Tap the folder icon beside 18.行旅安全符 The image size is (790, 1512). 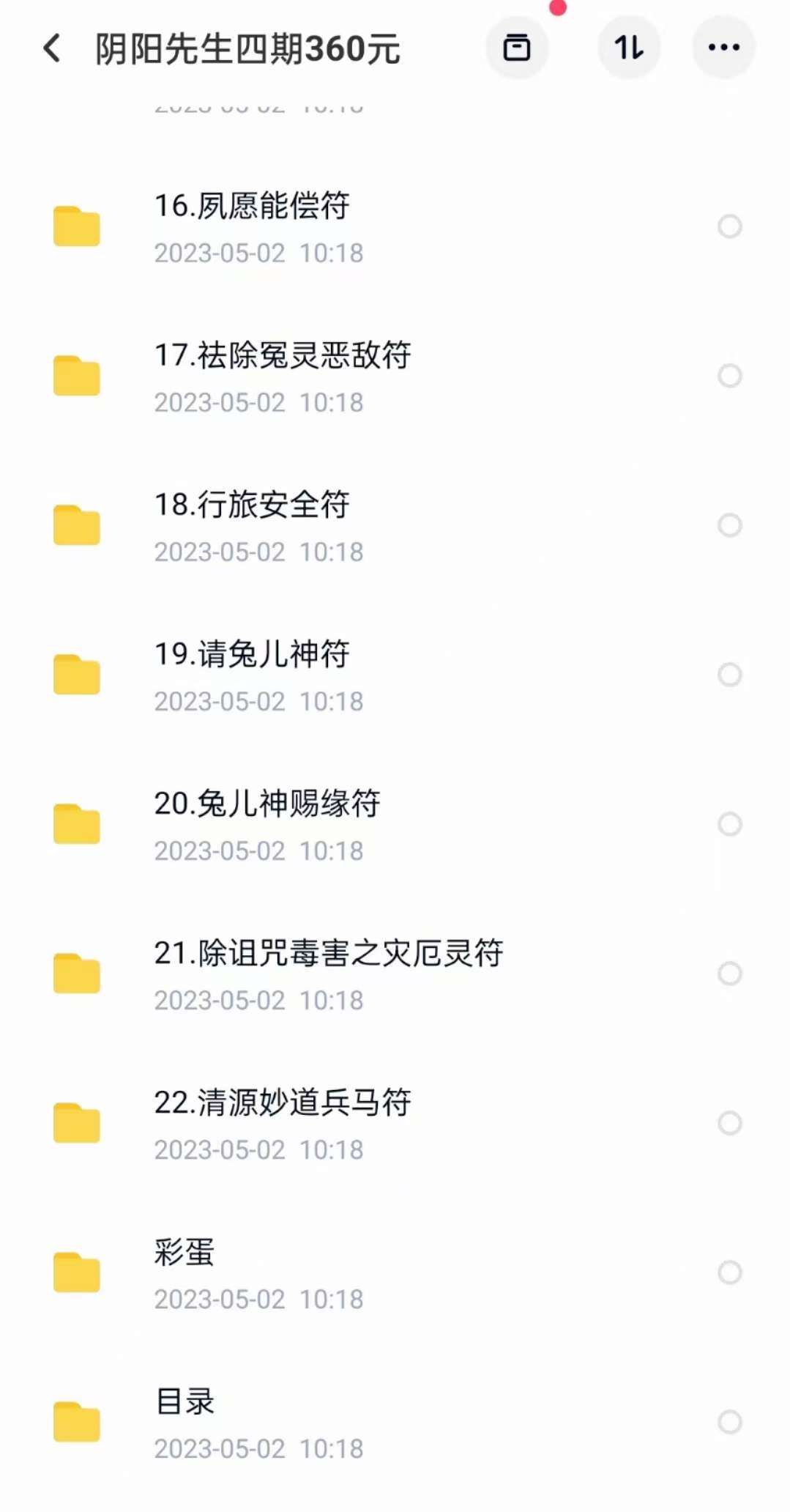[76, 525]
